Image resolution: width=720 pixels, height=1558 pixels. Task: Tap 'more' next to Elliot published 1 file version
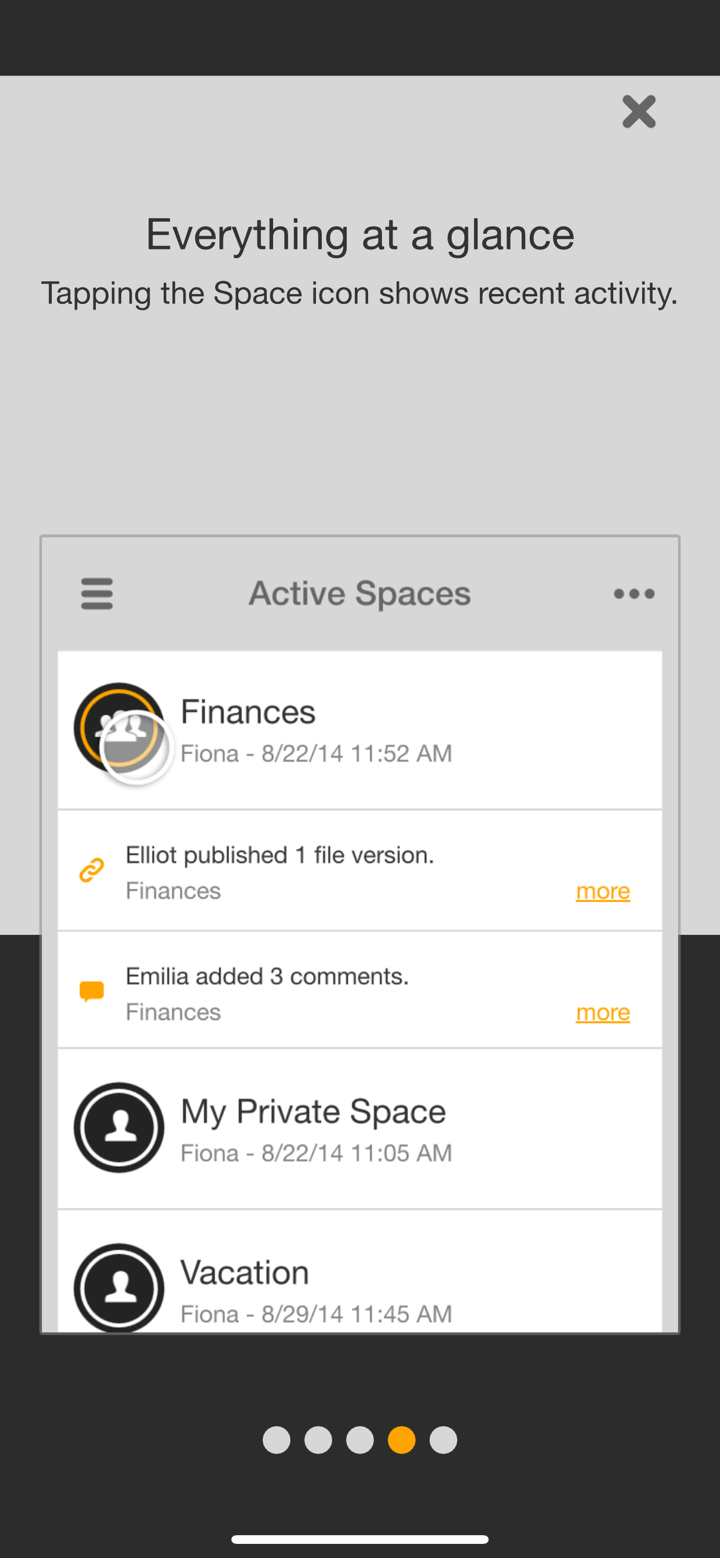(603, 891)
